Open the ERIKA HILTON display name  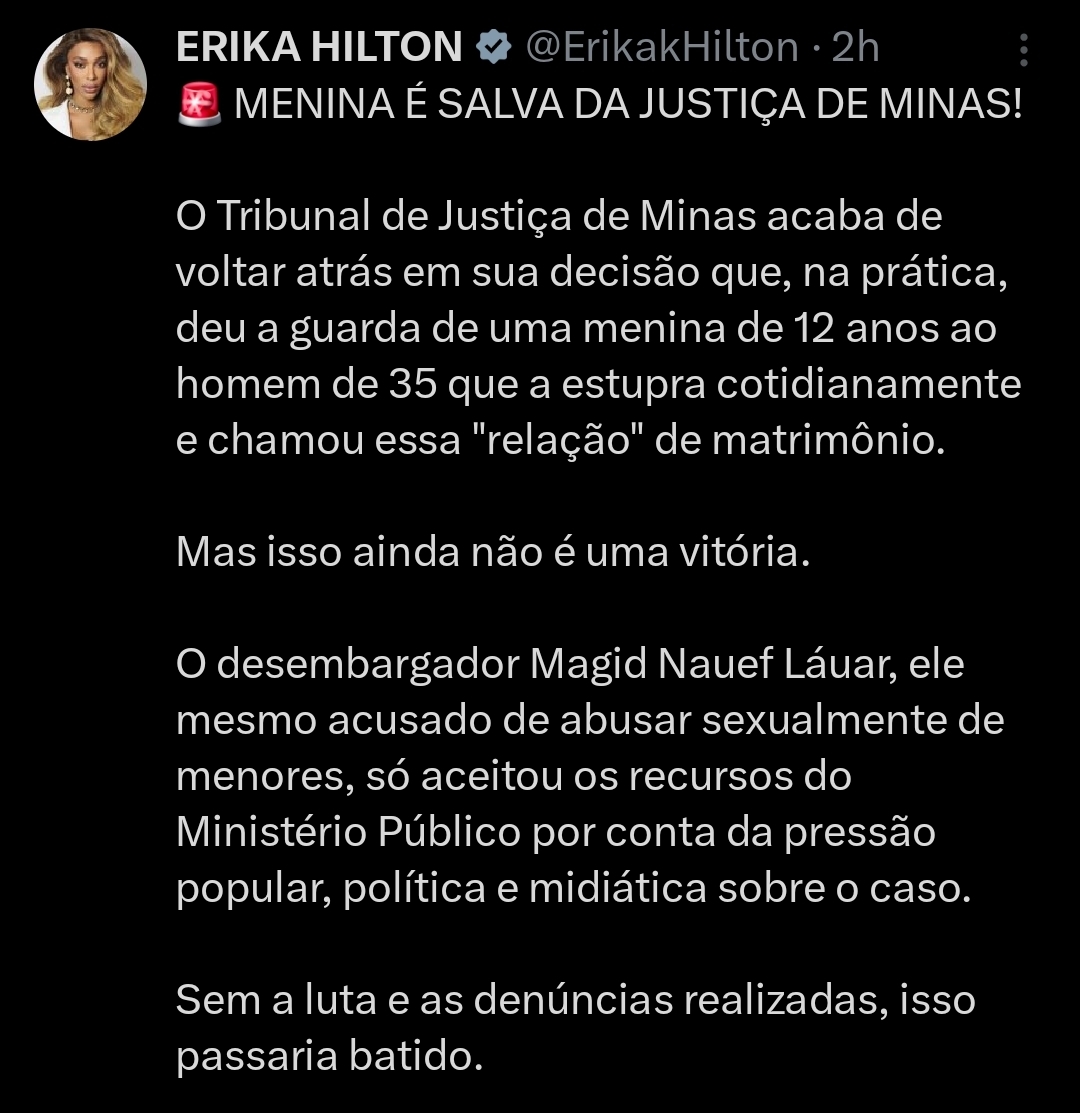pos(319,47)
